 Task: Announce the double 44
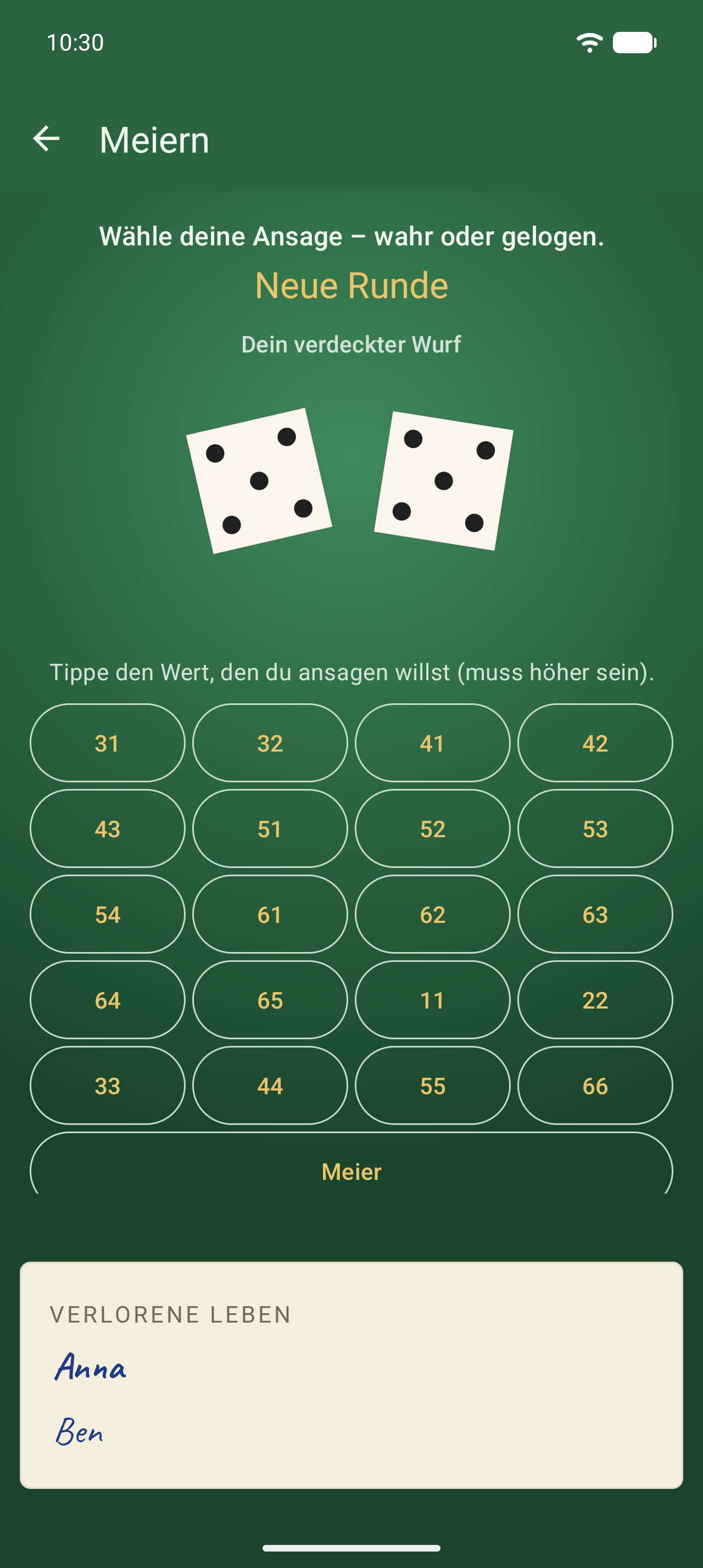point(270,1086)
